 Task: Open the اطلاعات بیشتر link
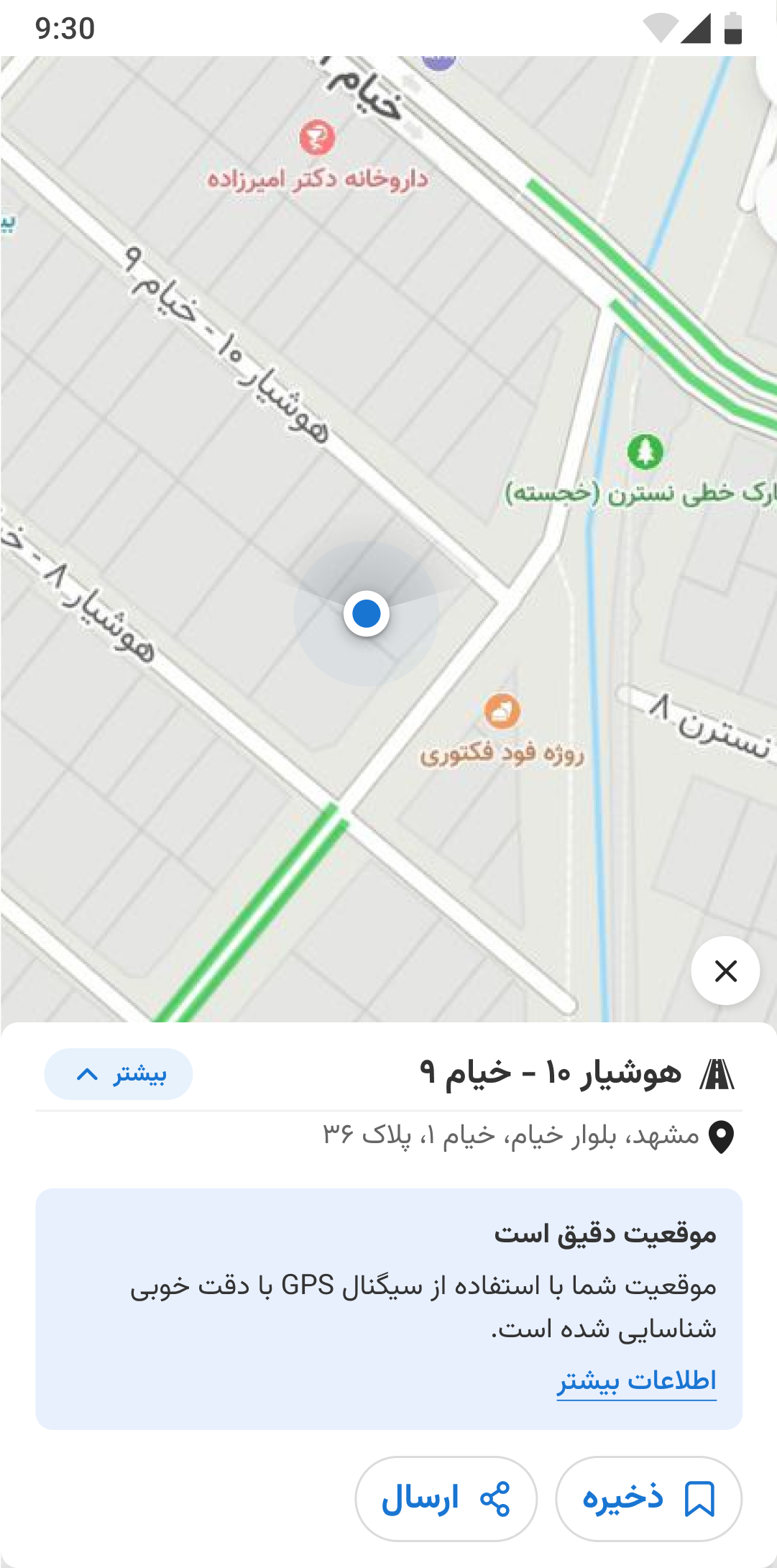636,1380
